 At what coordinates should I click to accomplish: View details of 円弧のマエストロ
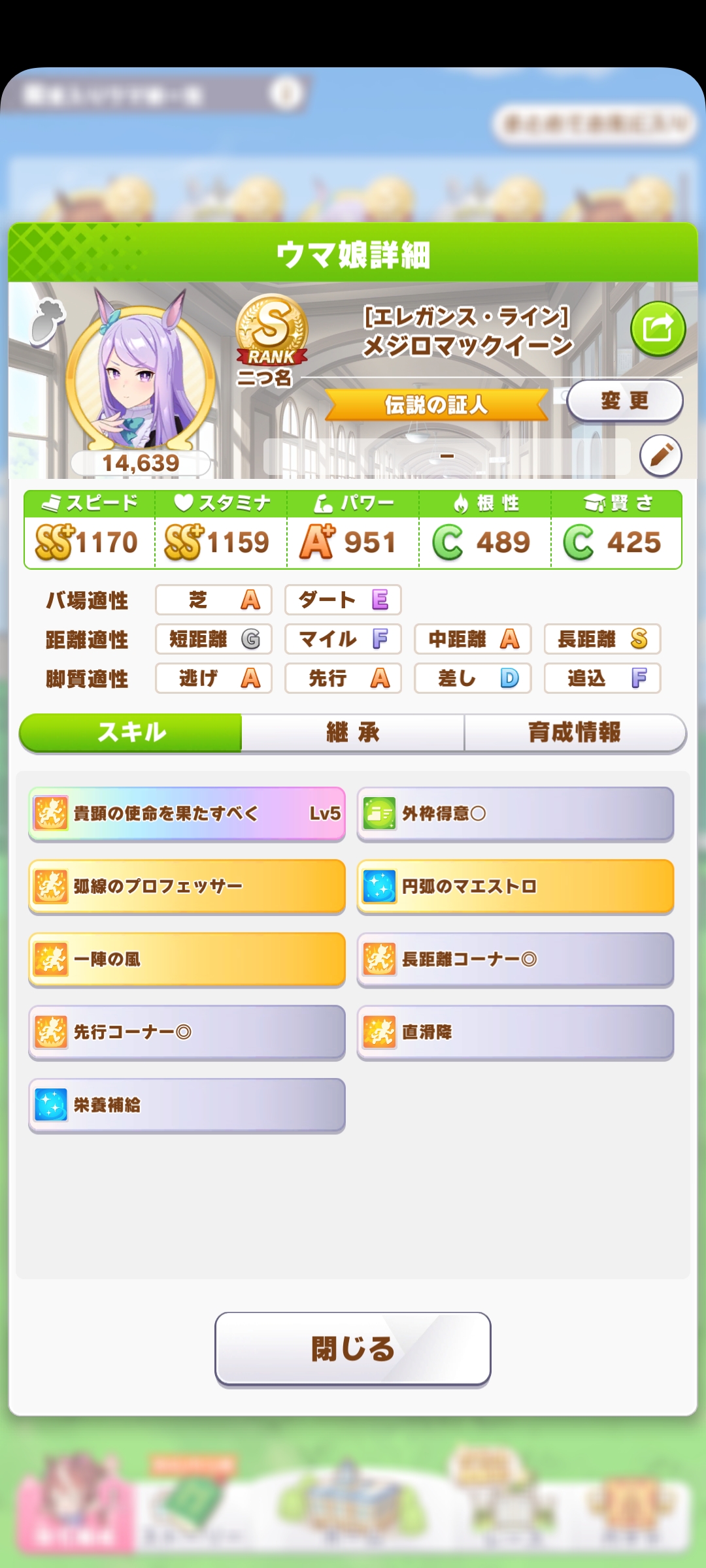tap(515, 887)
